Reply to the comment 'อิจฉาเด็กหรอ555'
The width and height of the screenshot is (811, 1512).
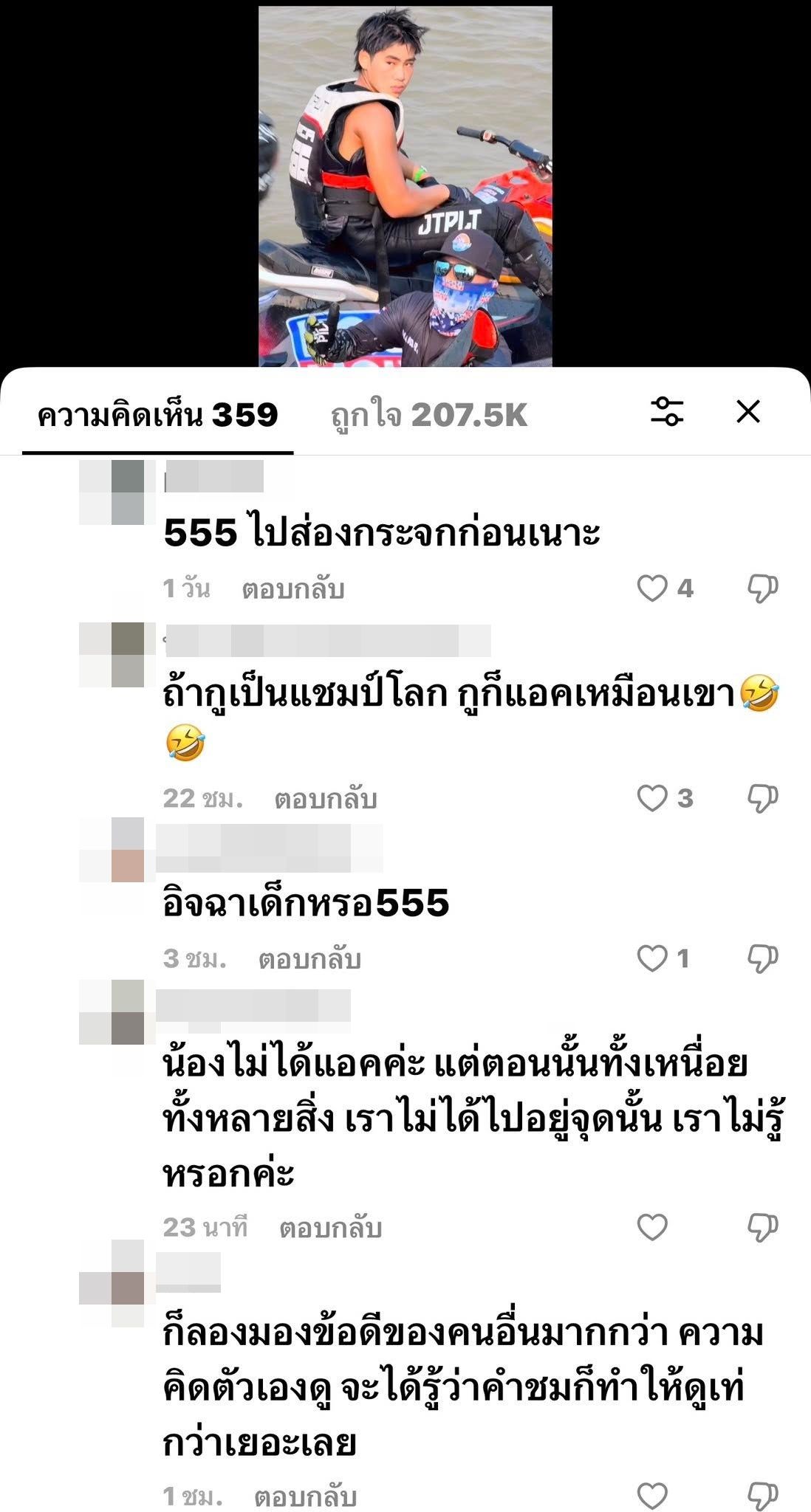(x=309, y=959)
